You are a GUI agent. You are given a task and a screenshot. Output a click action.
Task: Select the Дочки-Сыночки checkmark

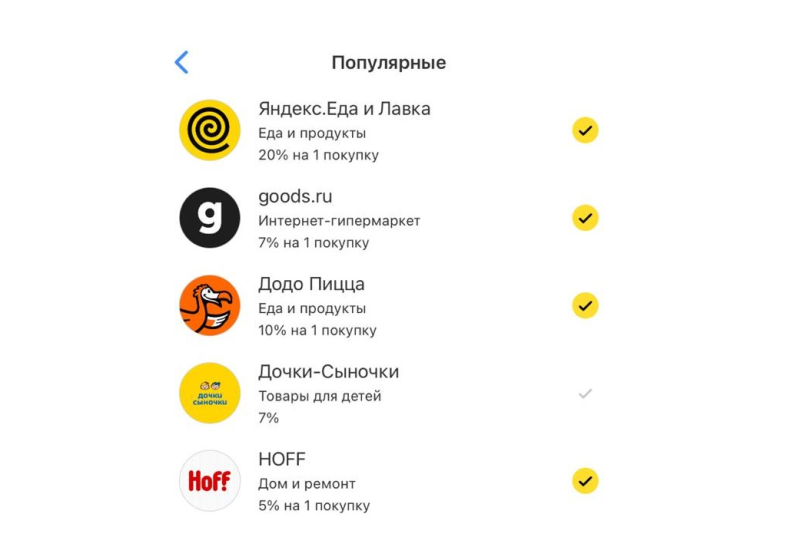(585, 393)
